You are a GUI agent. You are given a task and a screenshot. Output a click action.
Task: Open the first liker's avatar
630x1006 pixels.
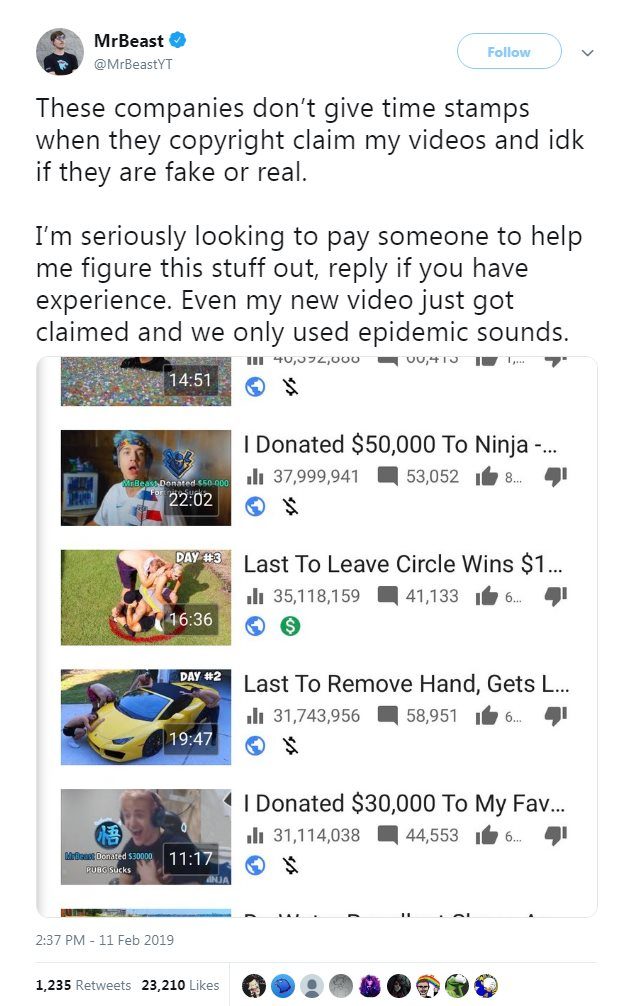[255, 984]
